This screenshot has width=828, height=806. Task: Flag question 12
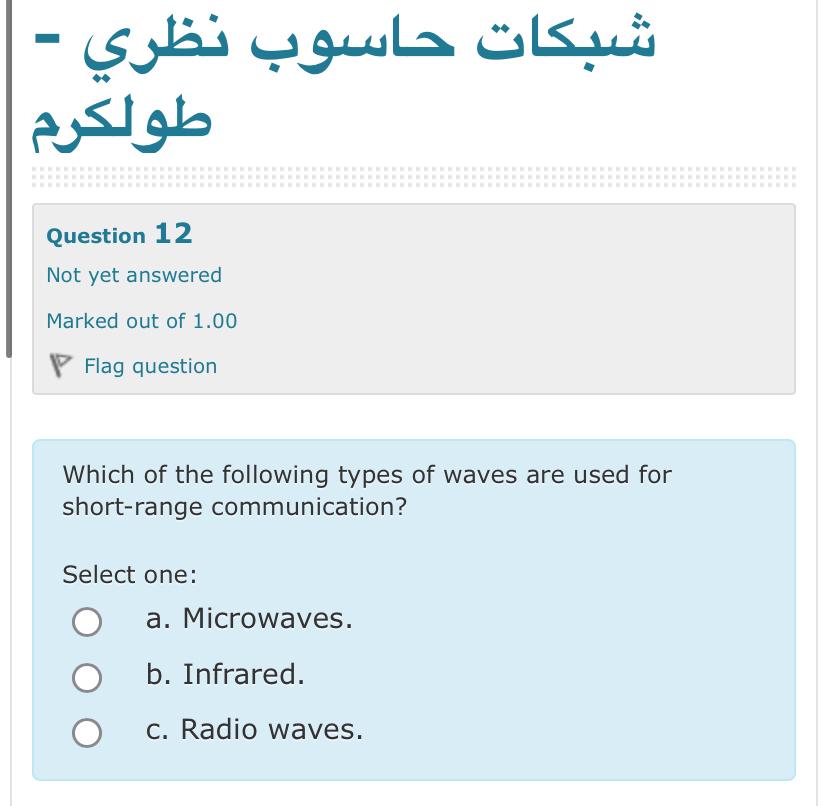pyautogui.click(x=149, y=366)
